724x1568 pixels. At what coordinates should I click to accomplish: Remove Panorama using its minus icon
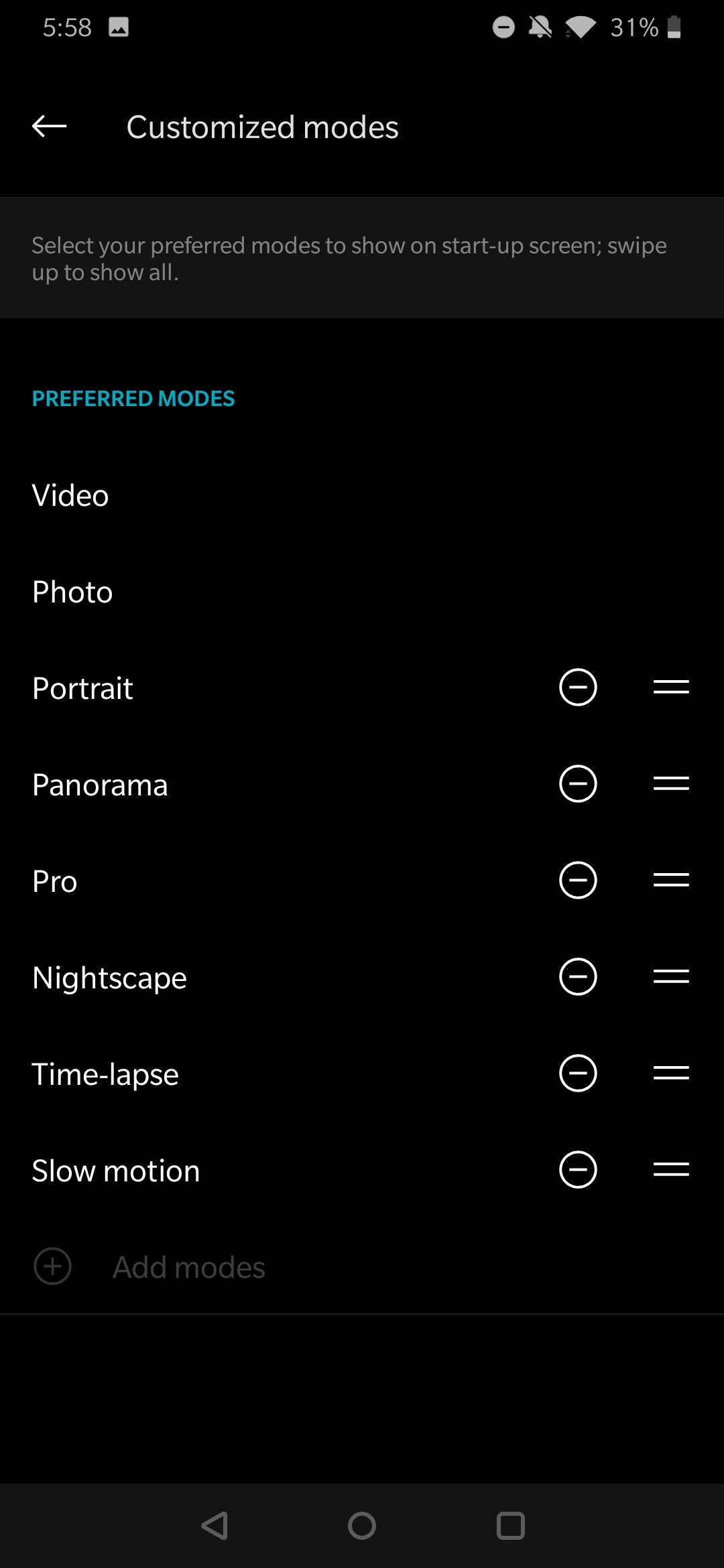click(x=577, y=784)
